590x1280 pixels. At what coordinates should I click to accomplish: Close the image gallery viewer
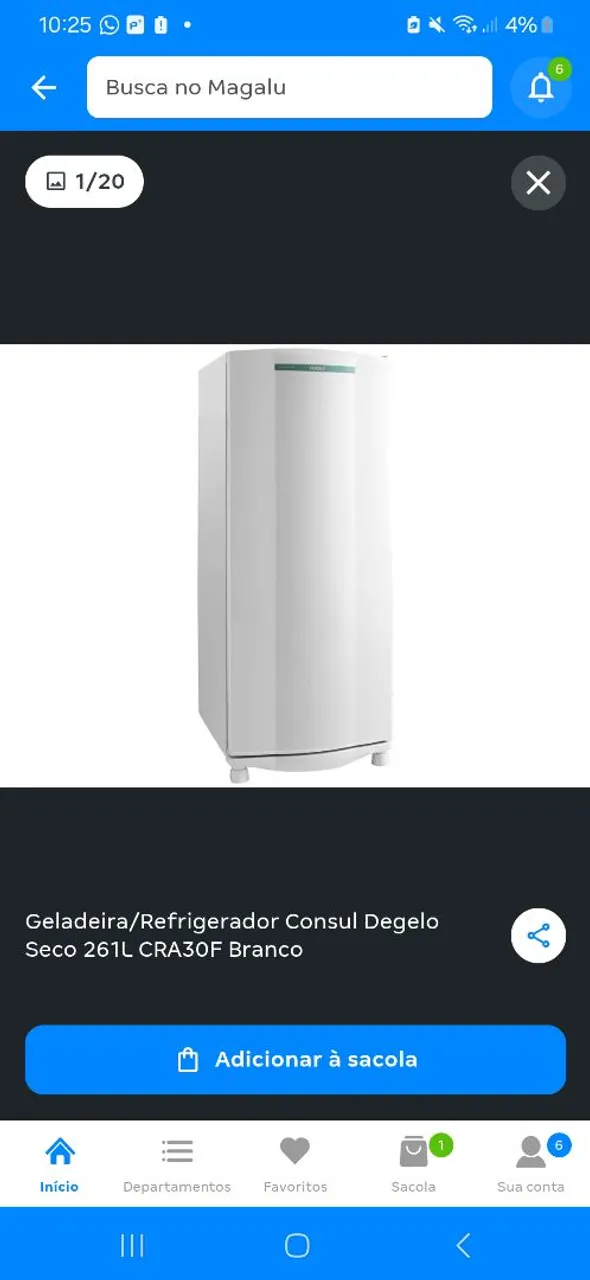click(x=538, y=183)
